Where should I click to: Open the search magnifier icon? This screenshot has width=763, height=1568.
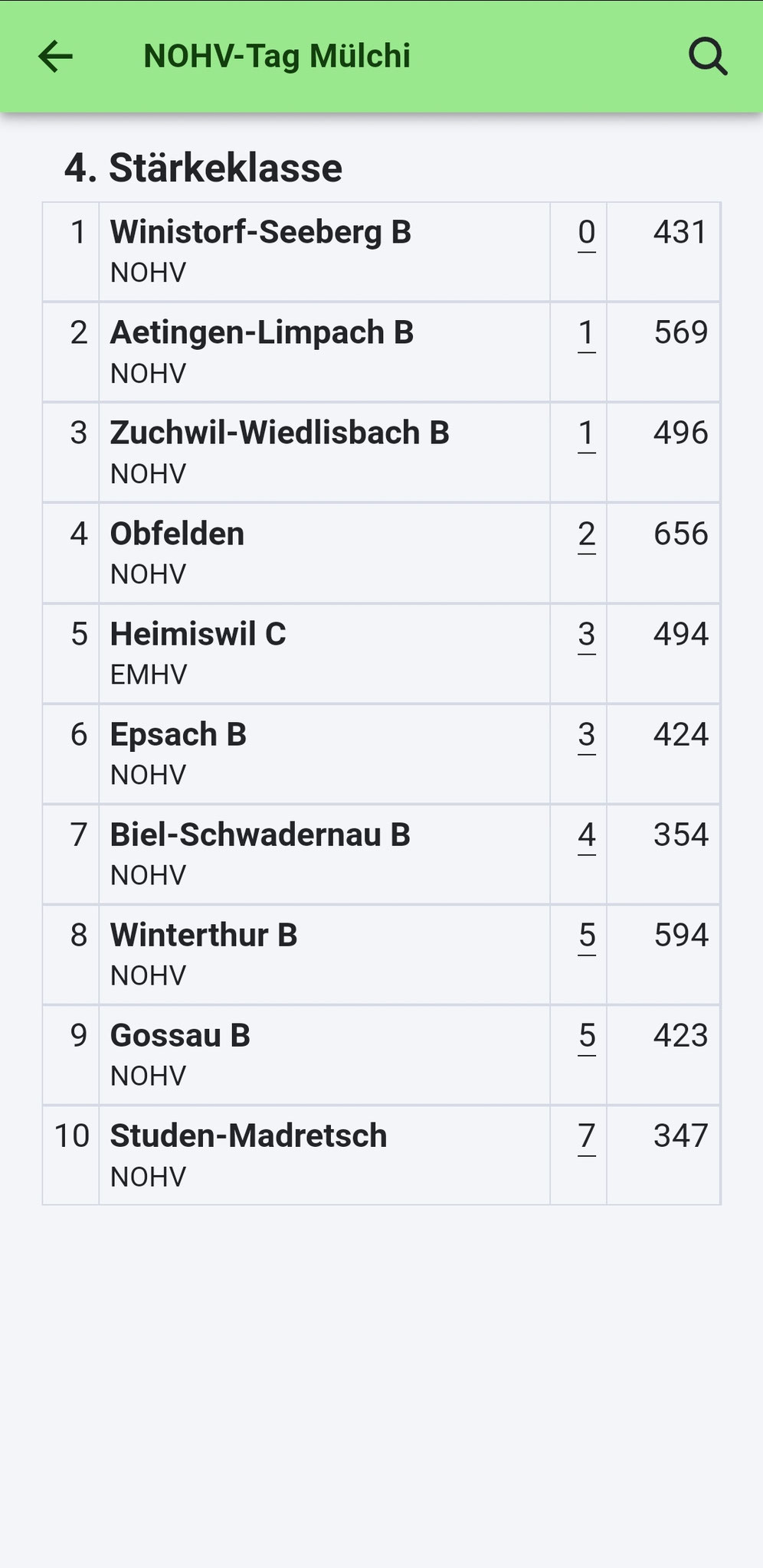708,57
